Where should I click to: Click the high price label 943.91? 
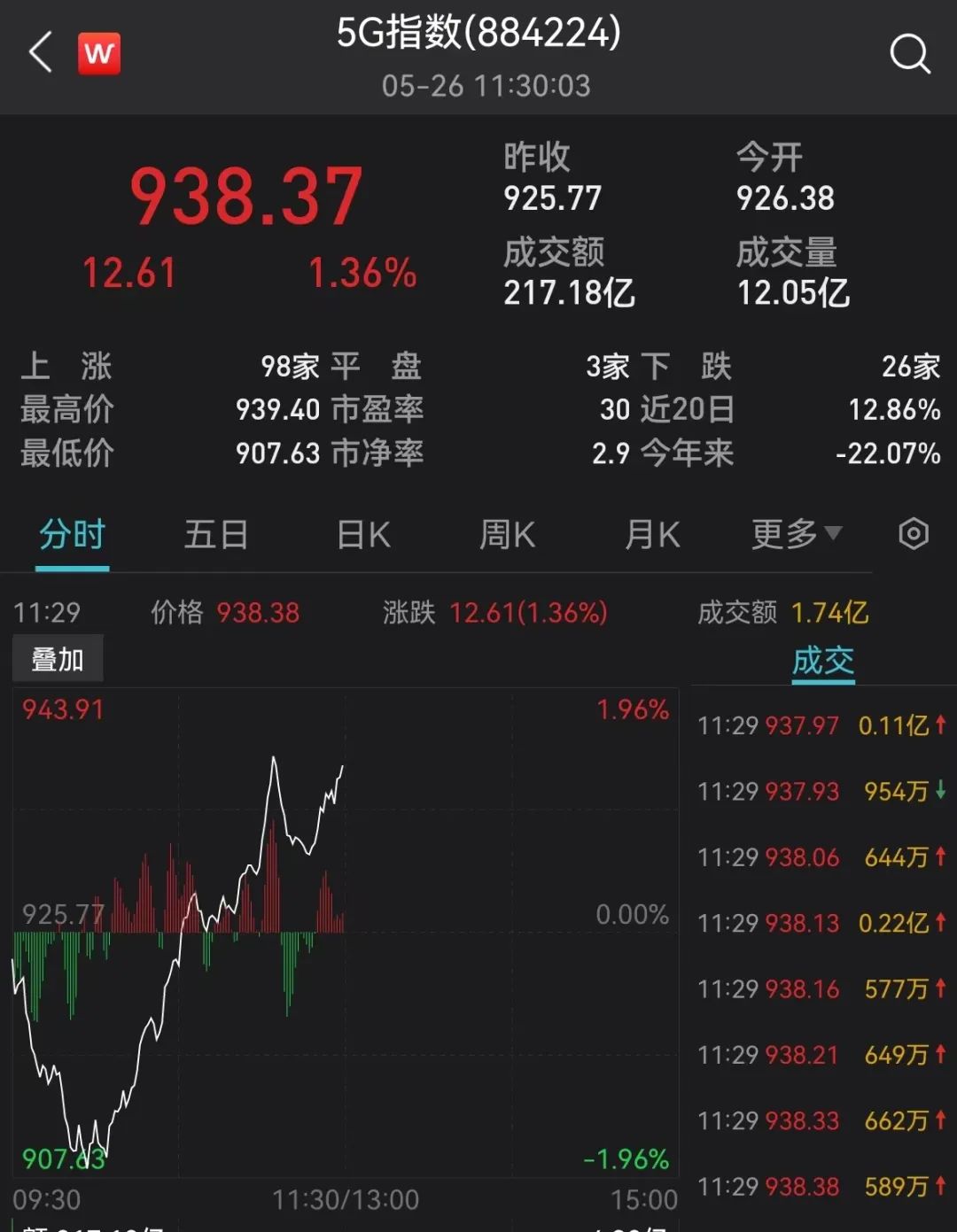[x=60, y=709]
